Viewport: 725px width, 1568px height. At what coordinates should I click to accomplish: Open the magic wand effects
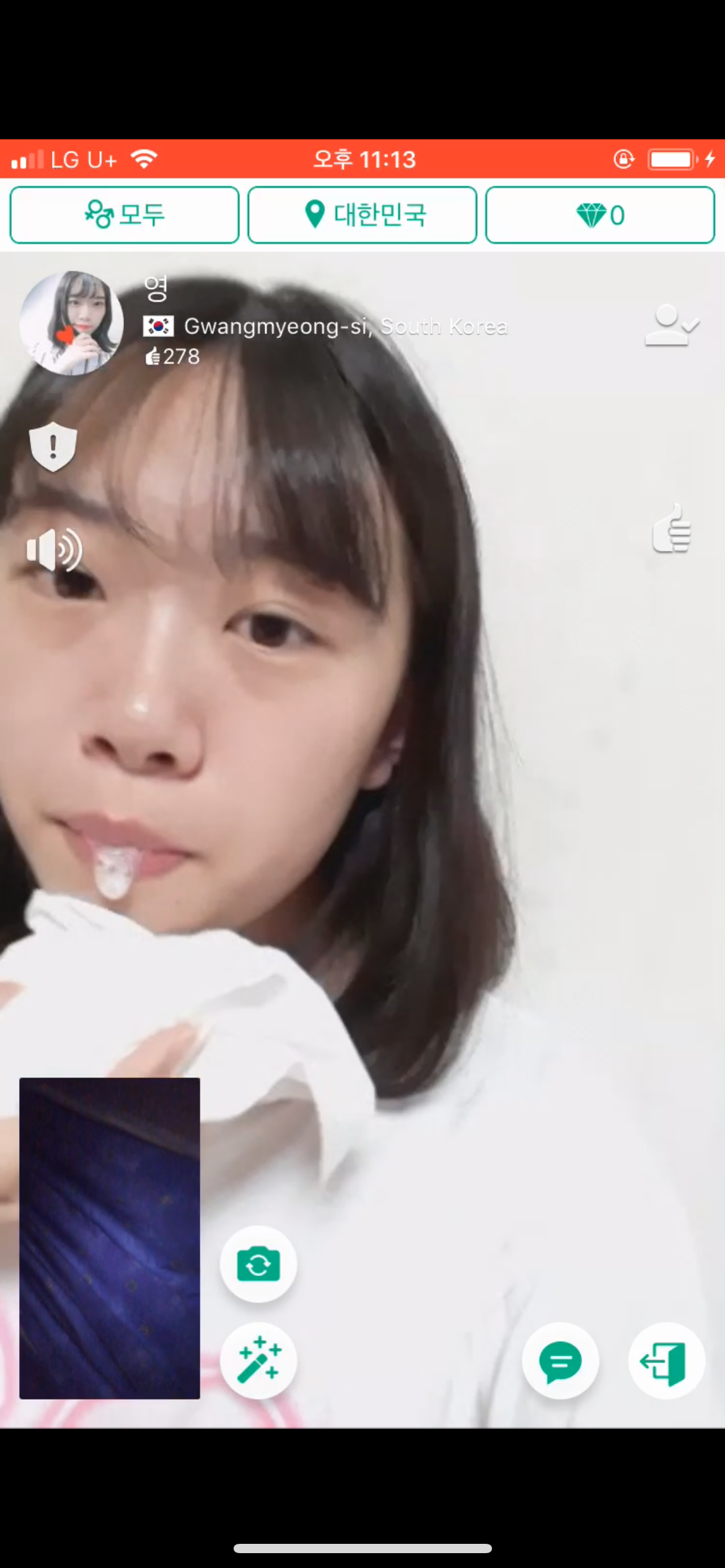pyautogui.click(x=258, y=1361)
